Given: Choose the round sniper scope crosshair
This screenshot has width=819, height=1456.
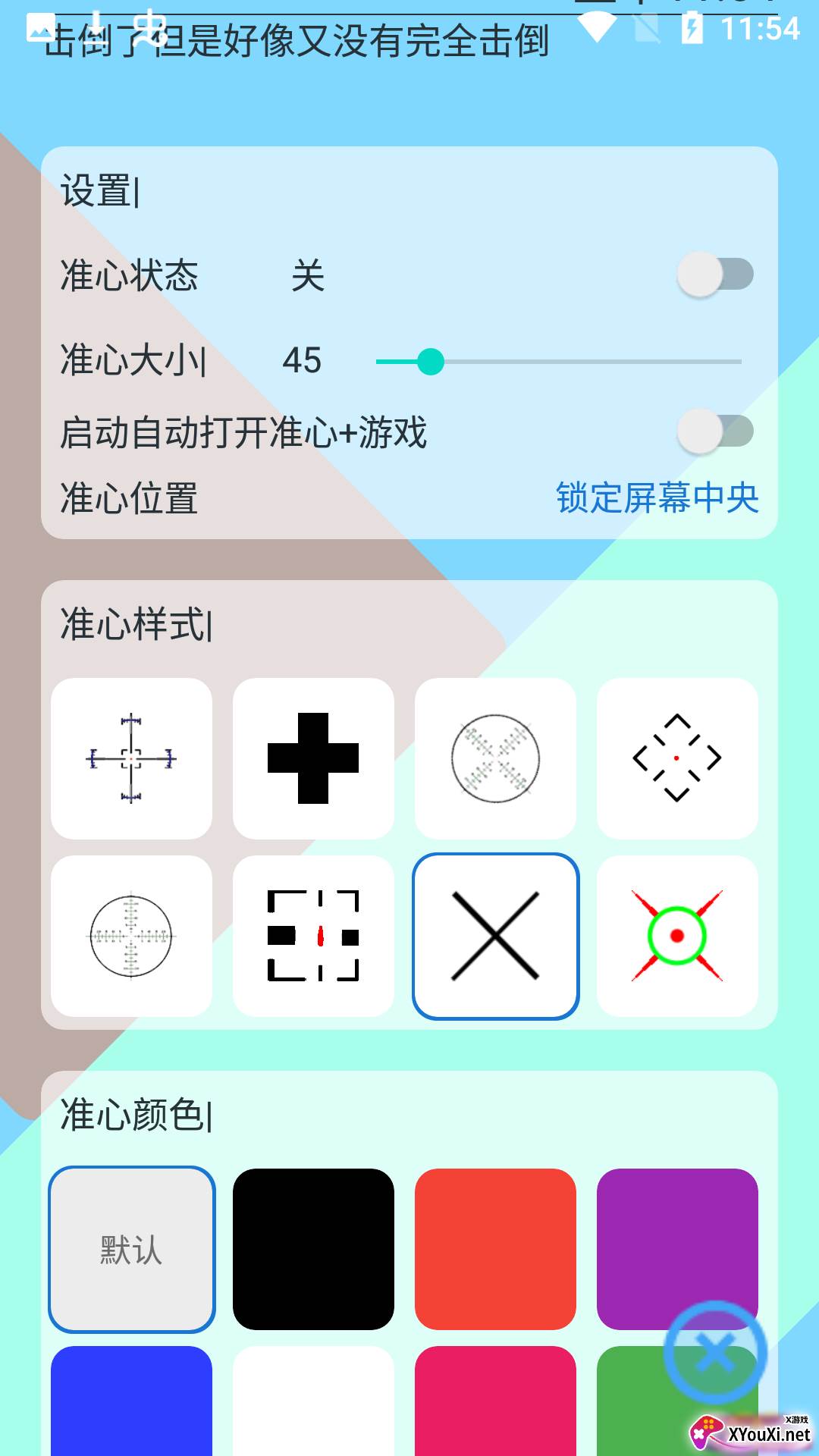Looking at the screenshot, I should 131,937.
